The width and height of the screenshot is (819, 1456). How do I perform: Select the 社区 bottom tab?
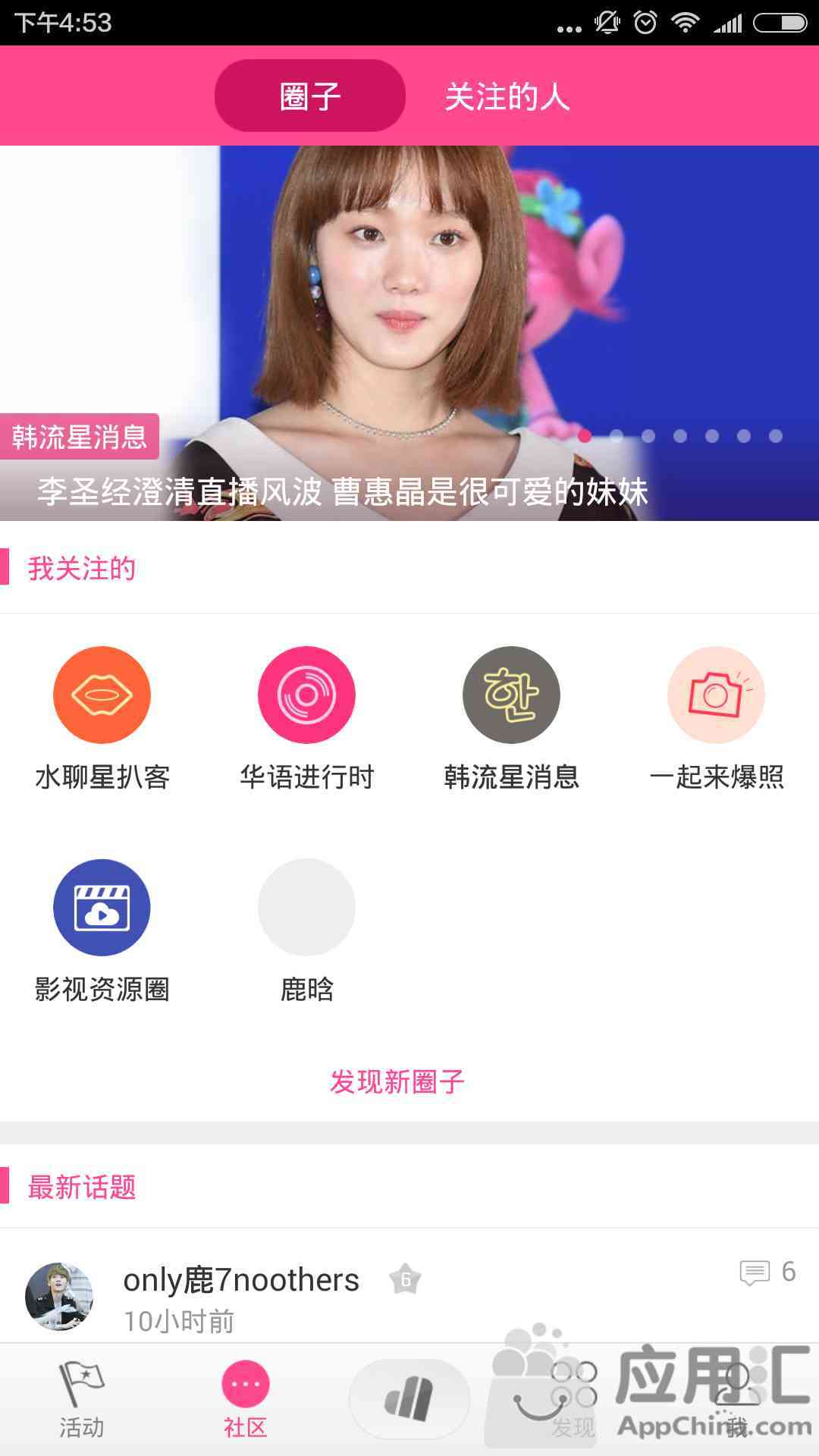[245, 1400]
